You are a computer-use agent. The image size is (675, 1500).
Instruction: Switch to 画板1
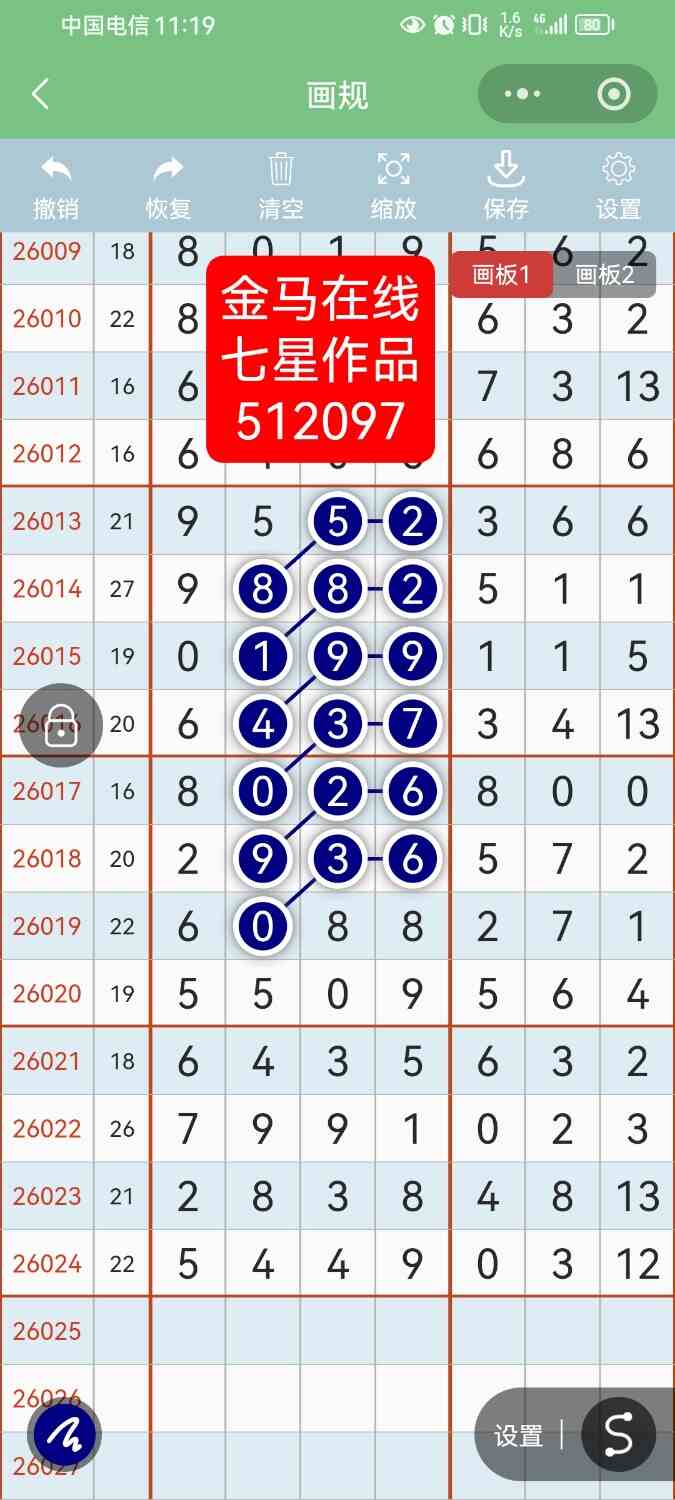pyautogui.click(x=501, y=275)
